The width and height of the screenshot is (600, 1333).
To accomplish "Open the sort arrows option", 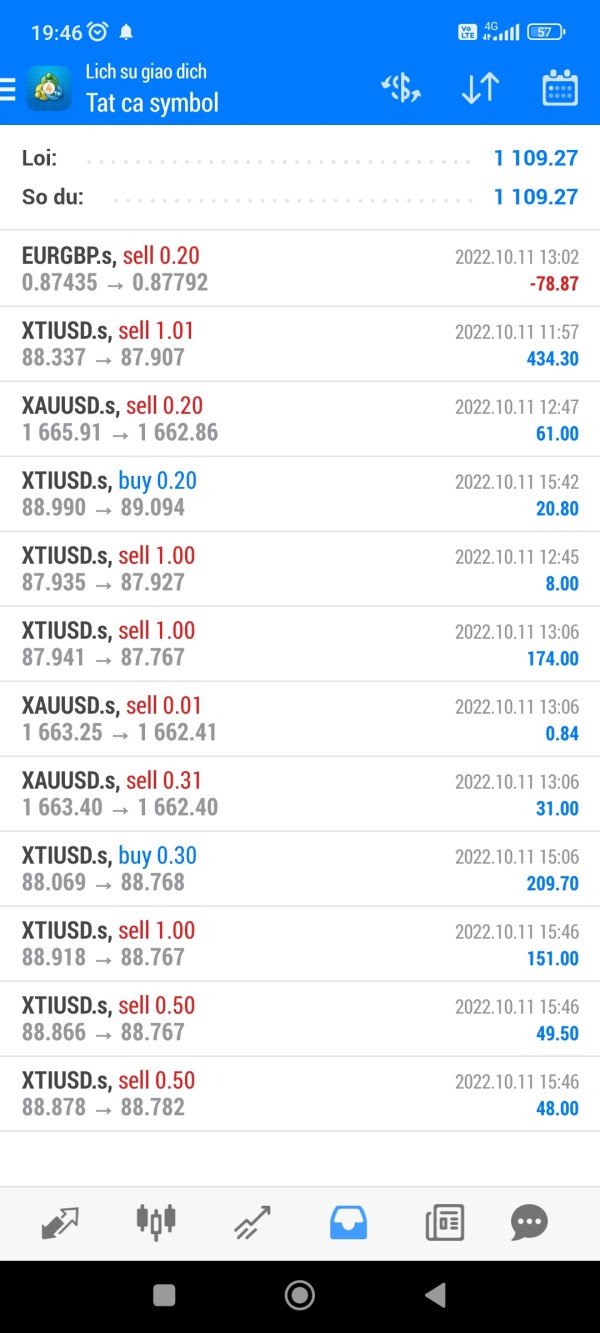I will [x=480, y=89].
